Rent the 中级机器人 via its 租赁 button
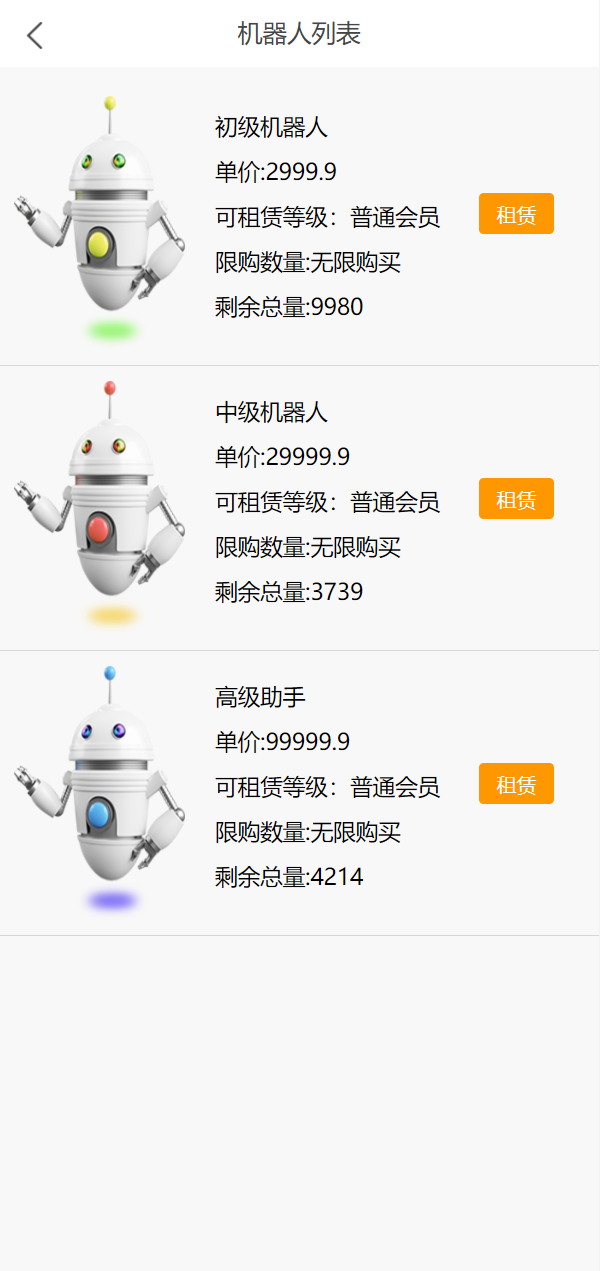Image resolution: width=600 pixels, height=1271 pixels. click(x=516, y=499)
